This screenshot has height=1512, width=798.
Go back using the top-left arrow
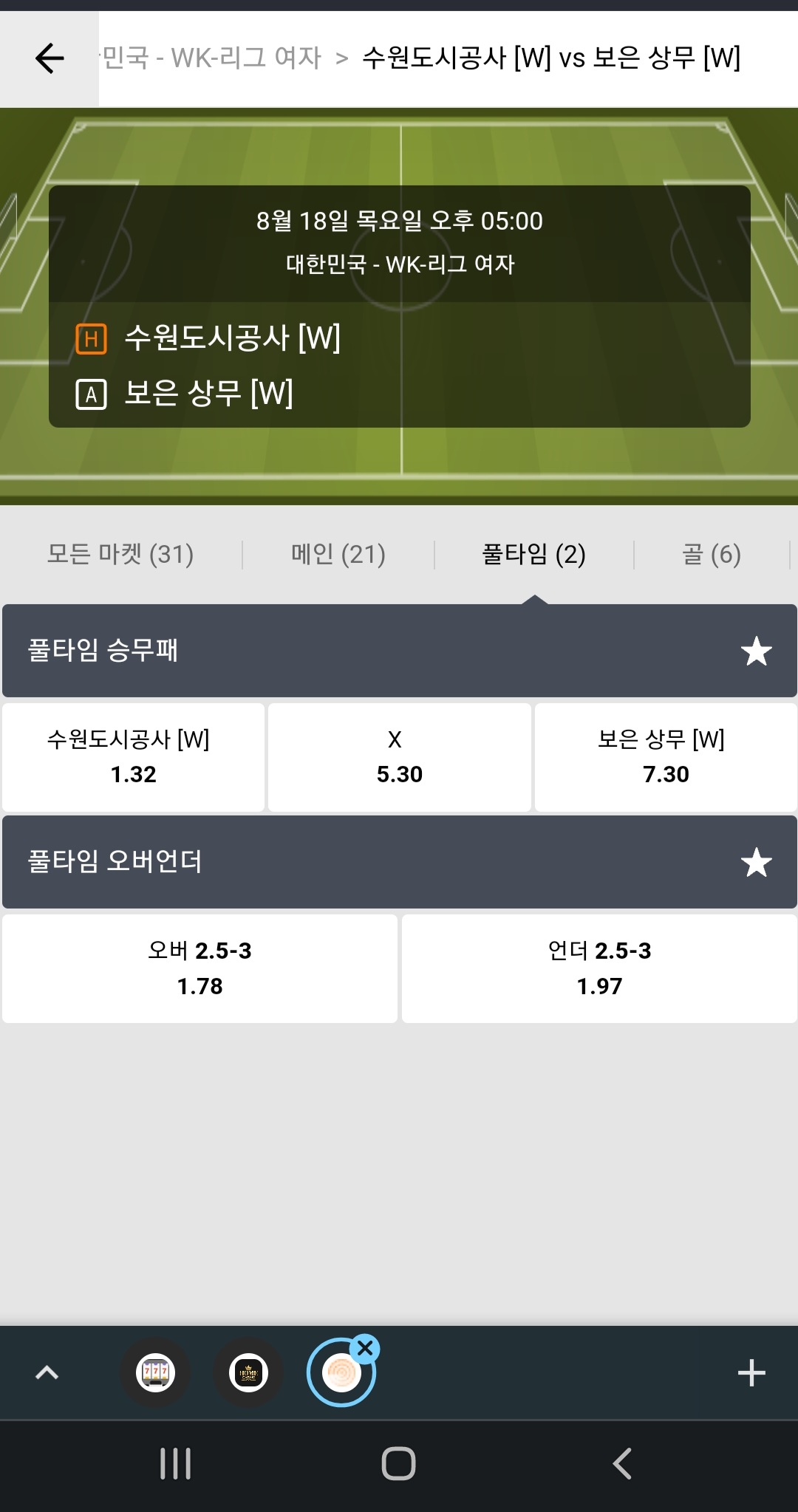pos(50,58)
